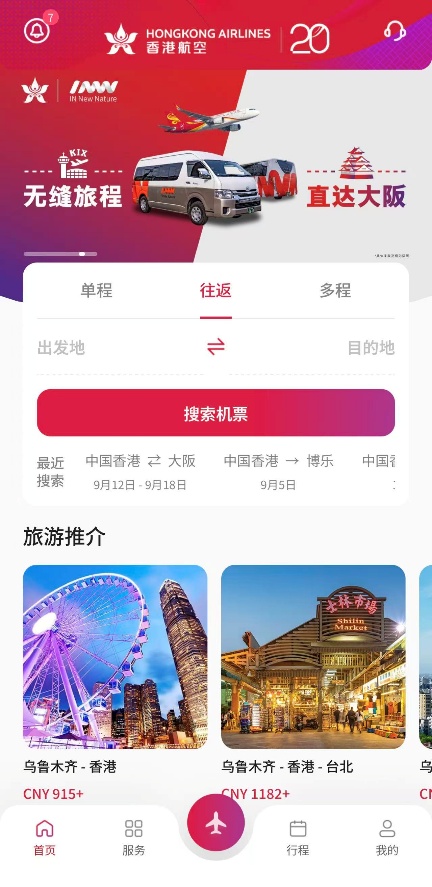432x887 pixels.
Task: Tap the center airplane booking button
Action: (x=216, y=823)
